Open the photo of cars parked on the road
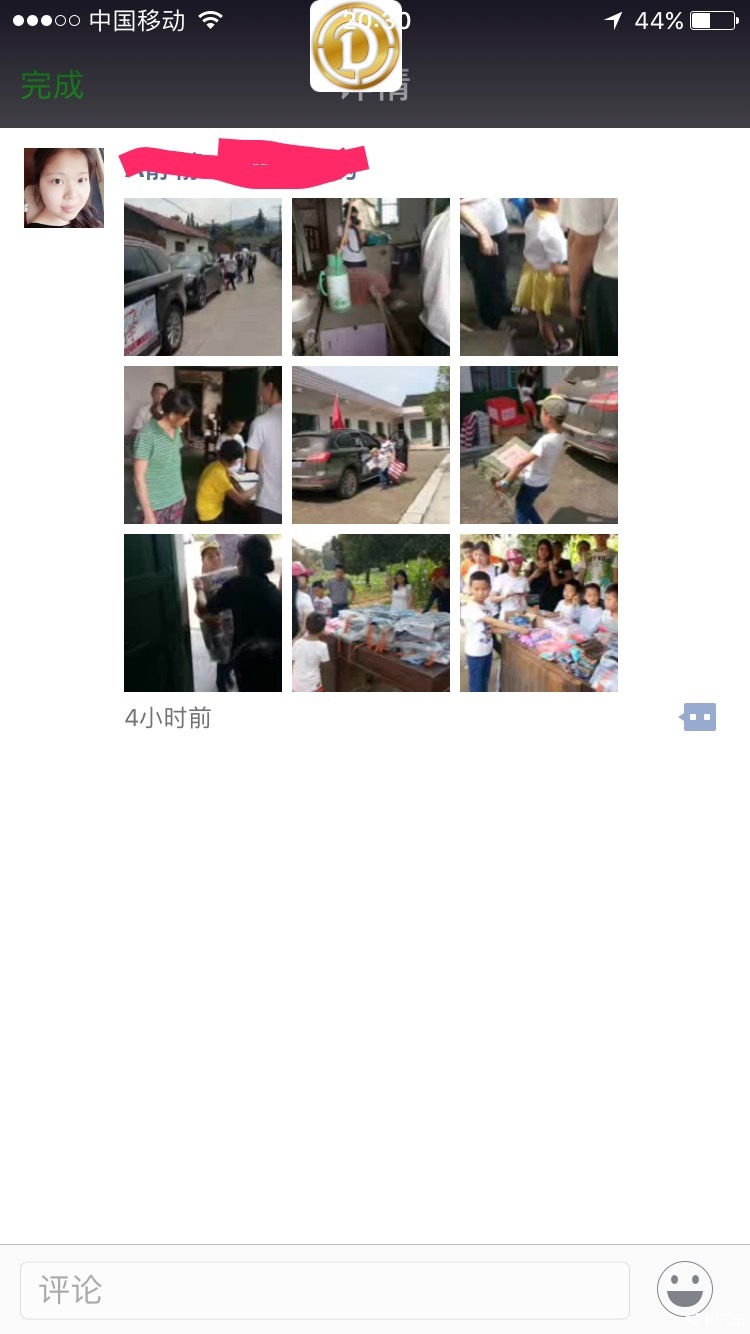 pos(203,277)
